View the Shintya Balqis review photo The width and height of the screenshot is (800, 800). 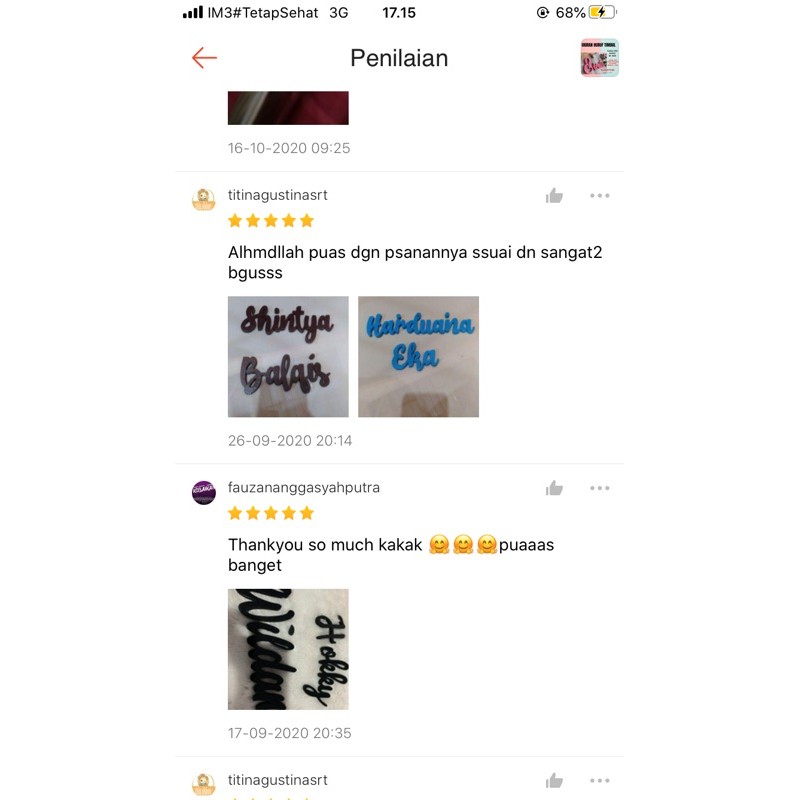(288, 356)
